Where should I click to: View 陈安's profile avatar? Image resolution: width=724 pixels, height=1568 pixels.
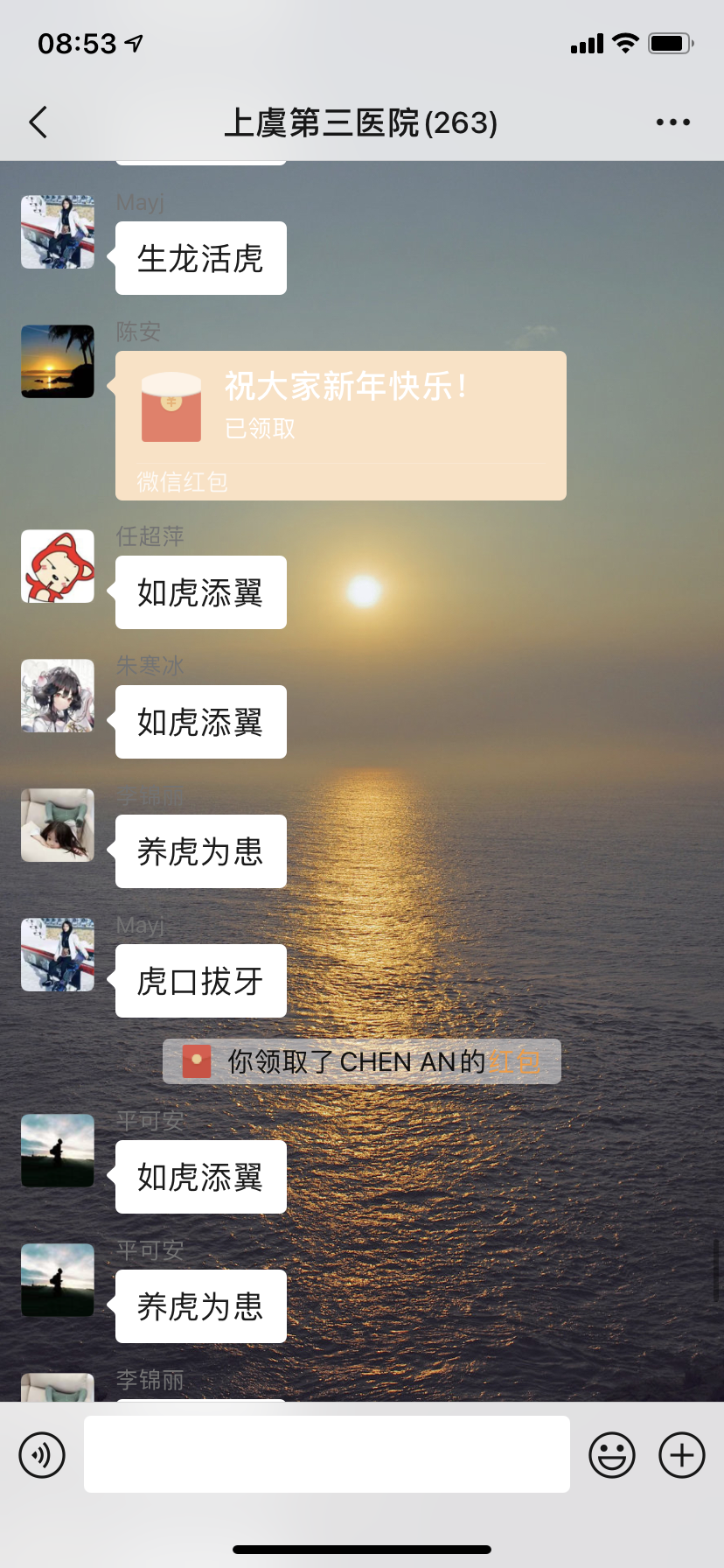(x=58, y=361)
